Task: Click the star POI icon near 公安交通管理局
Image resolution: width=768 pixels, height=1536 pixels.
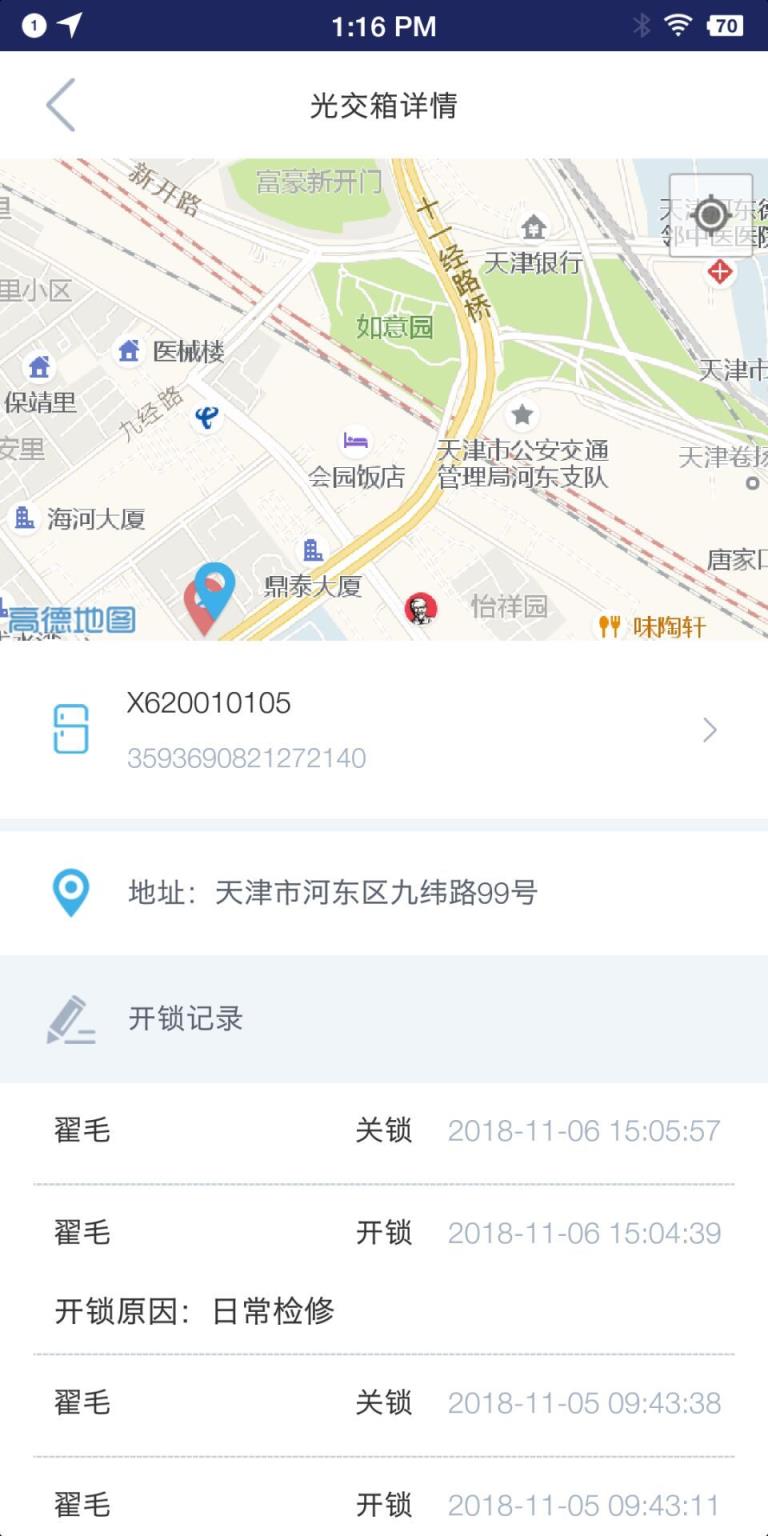Action: [520, 416]
